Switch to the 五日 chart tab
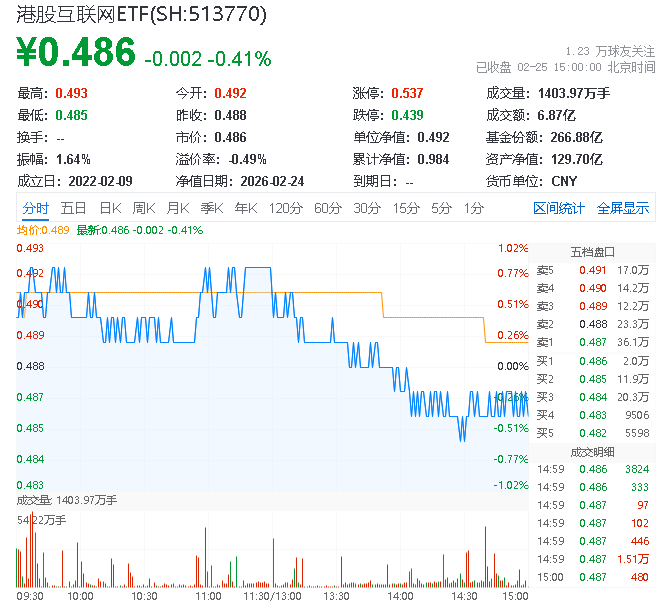The width and height of the screenshot is (656, 615). 73,208
